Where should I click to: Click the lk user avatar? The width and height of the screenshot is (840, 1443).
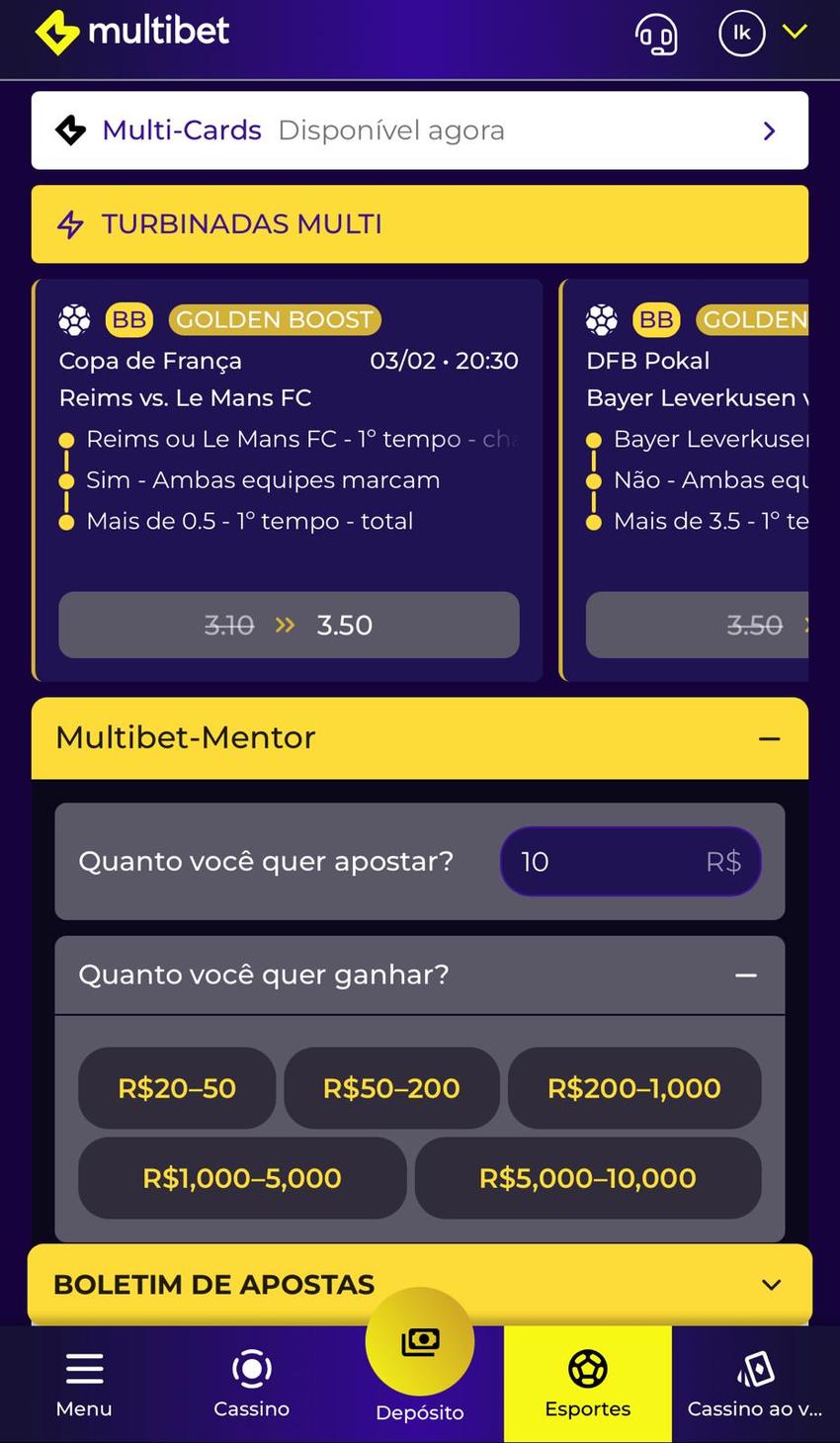click(x=741, y=32)
